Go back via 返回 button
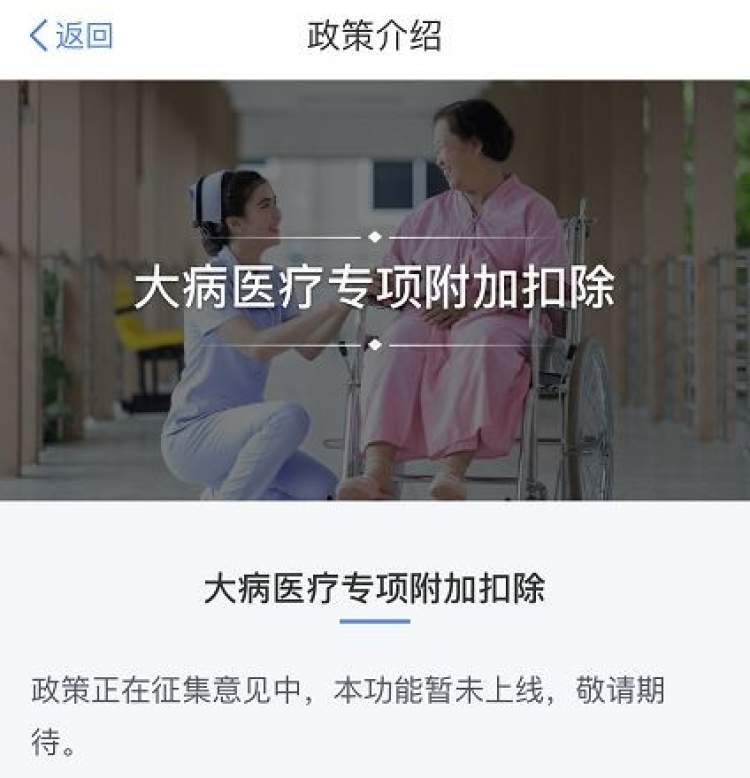The width and height of the screenshot is (750, 778). click(70, 36)
